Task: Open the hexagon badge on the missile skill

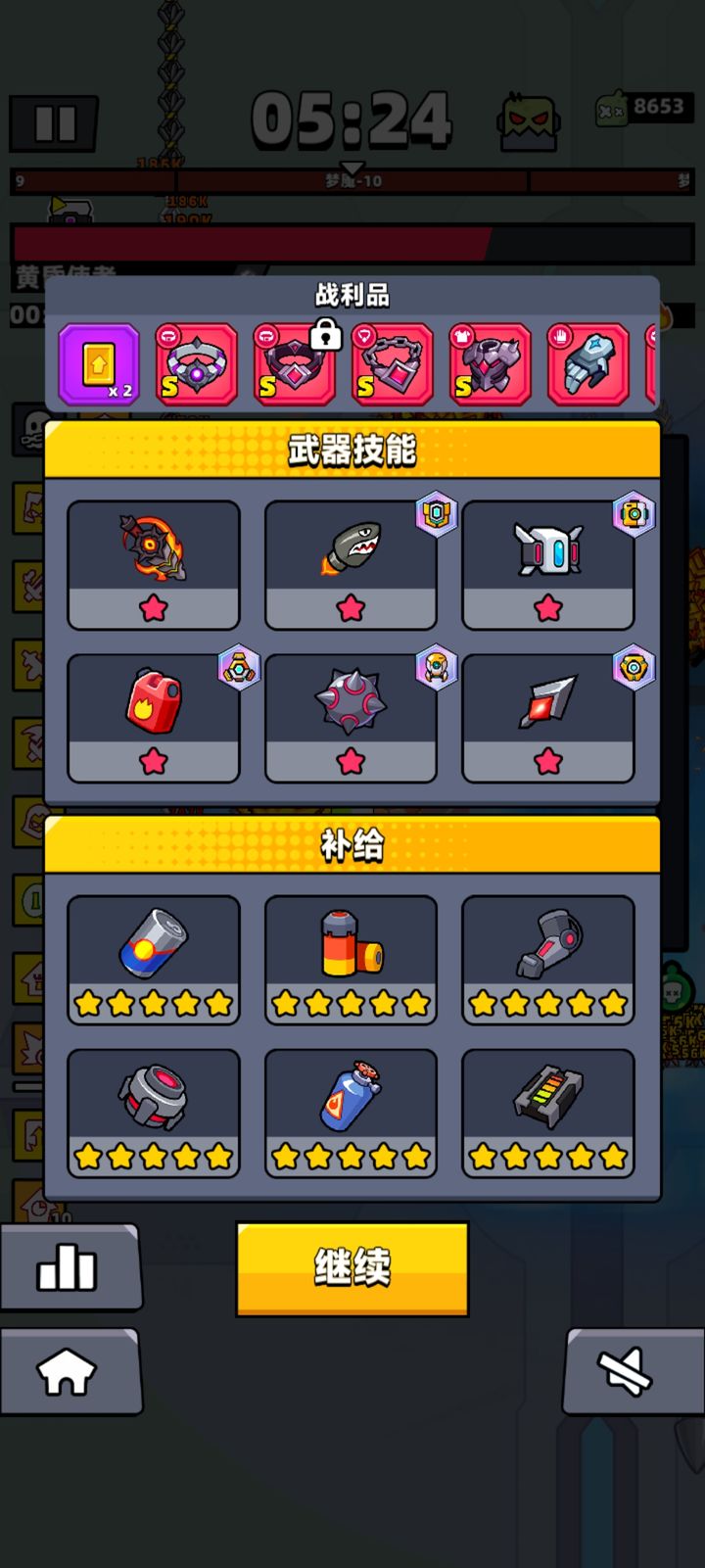Action: coord(437,515)
